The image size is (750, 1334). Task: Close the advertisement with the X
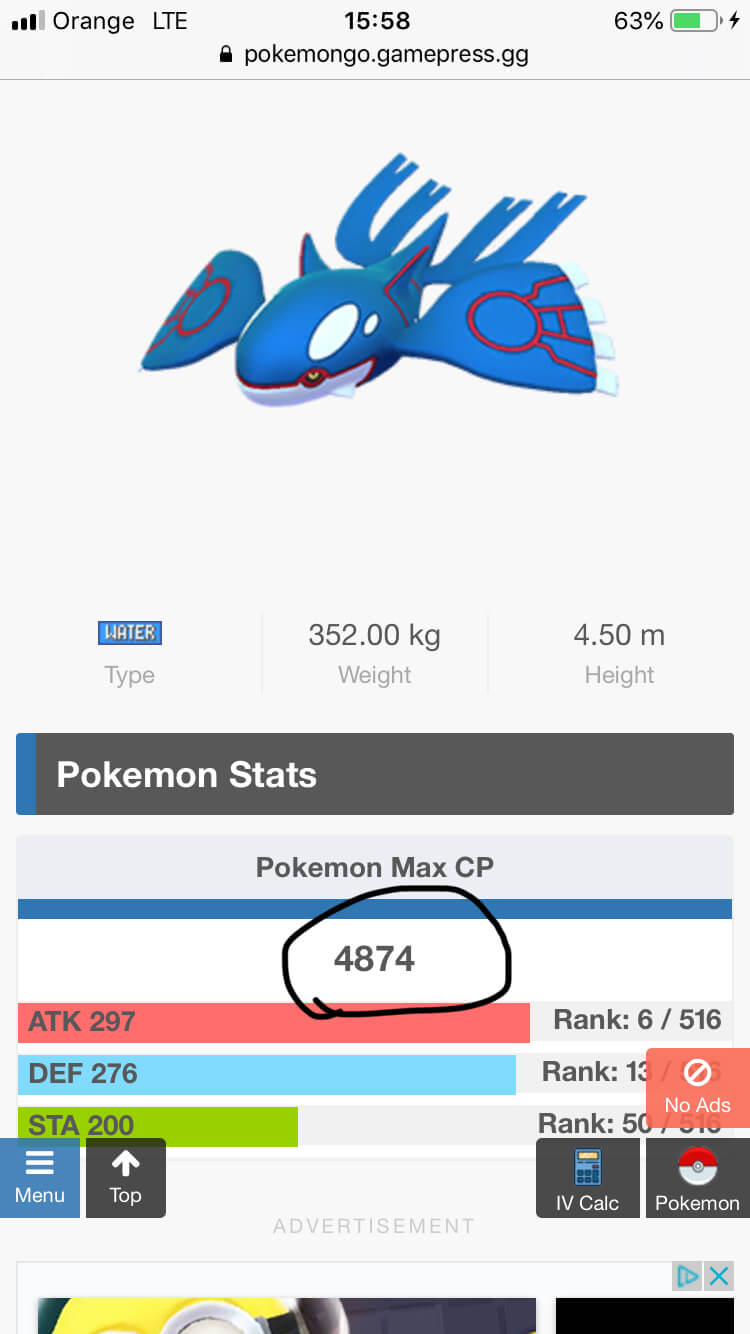[x=719, y=1276]
